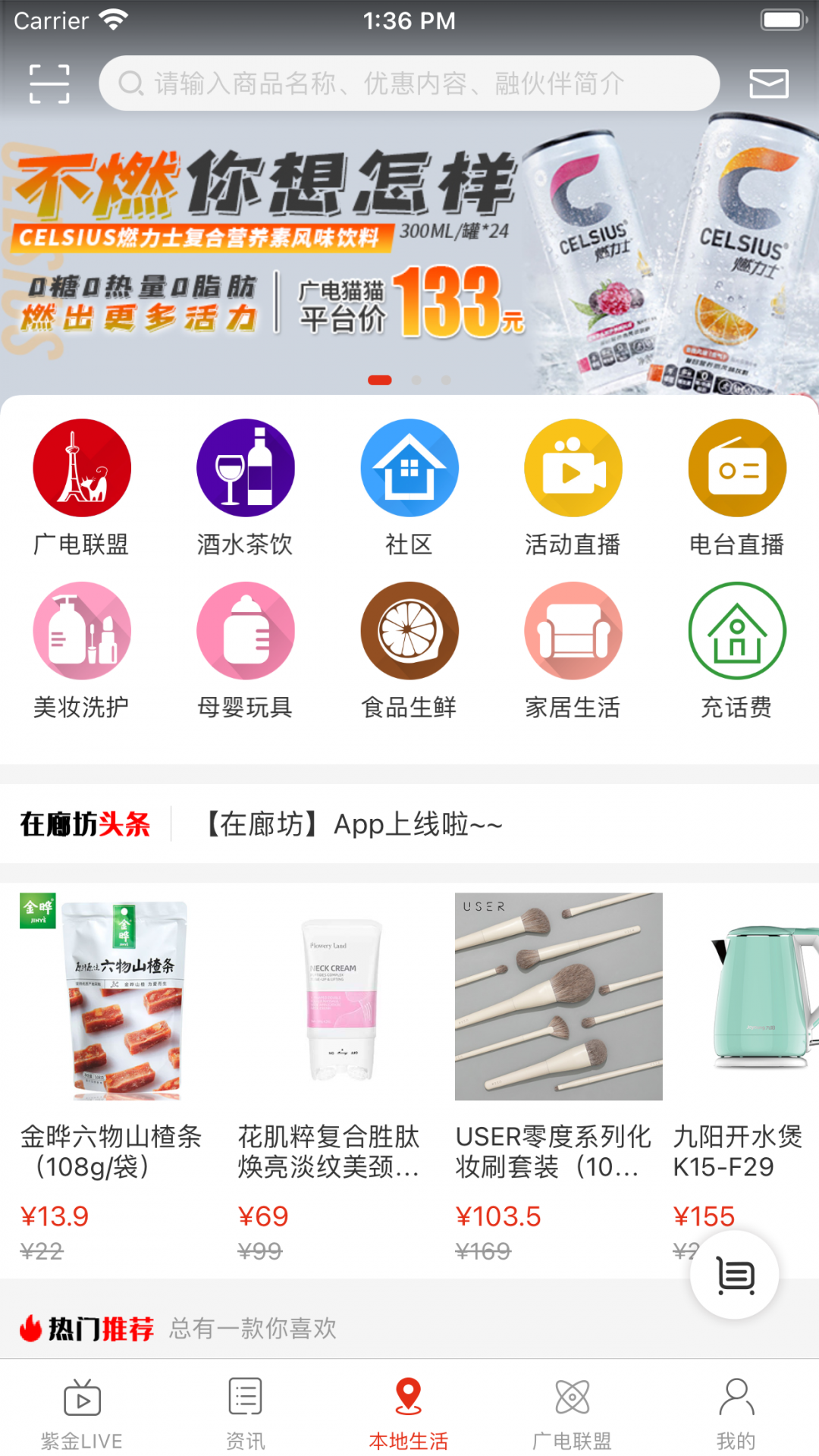Tap the 广电联盟 category icon
Screen dimensions: 819x1456
click(x=82, y=467)
